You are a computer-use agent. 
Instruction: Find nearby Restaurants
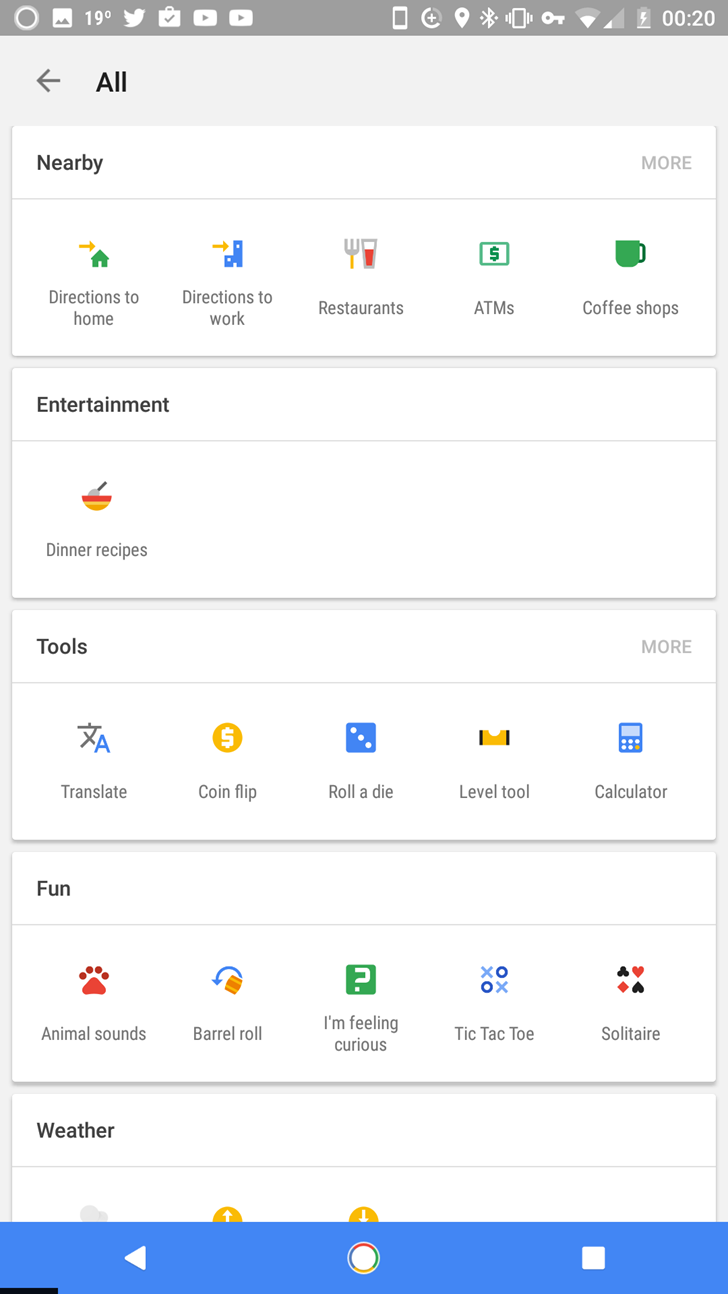tap(361, 279)
